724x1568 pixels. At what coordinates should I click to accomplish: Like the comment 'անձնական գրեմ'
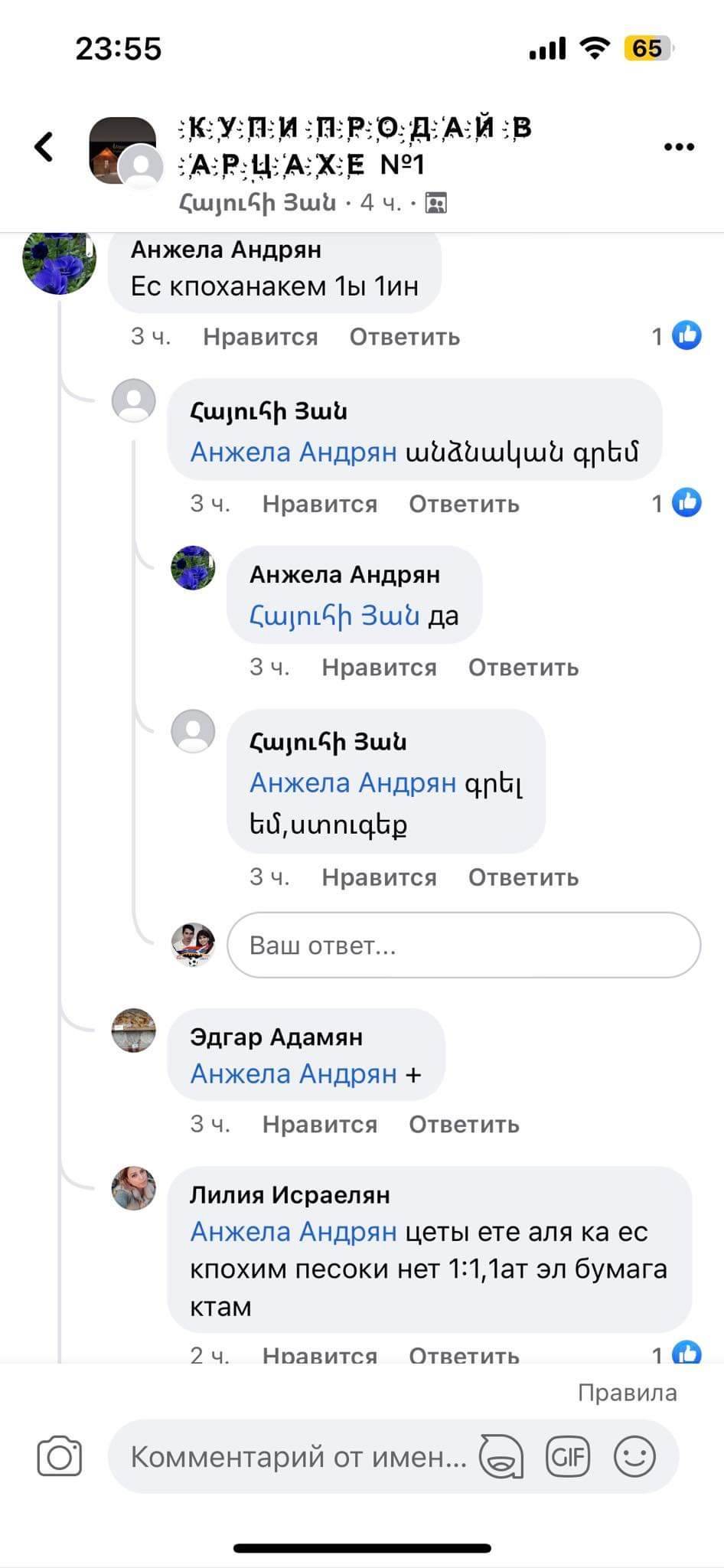319,504
